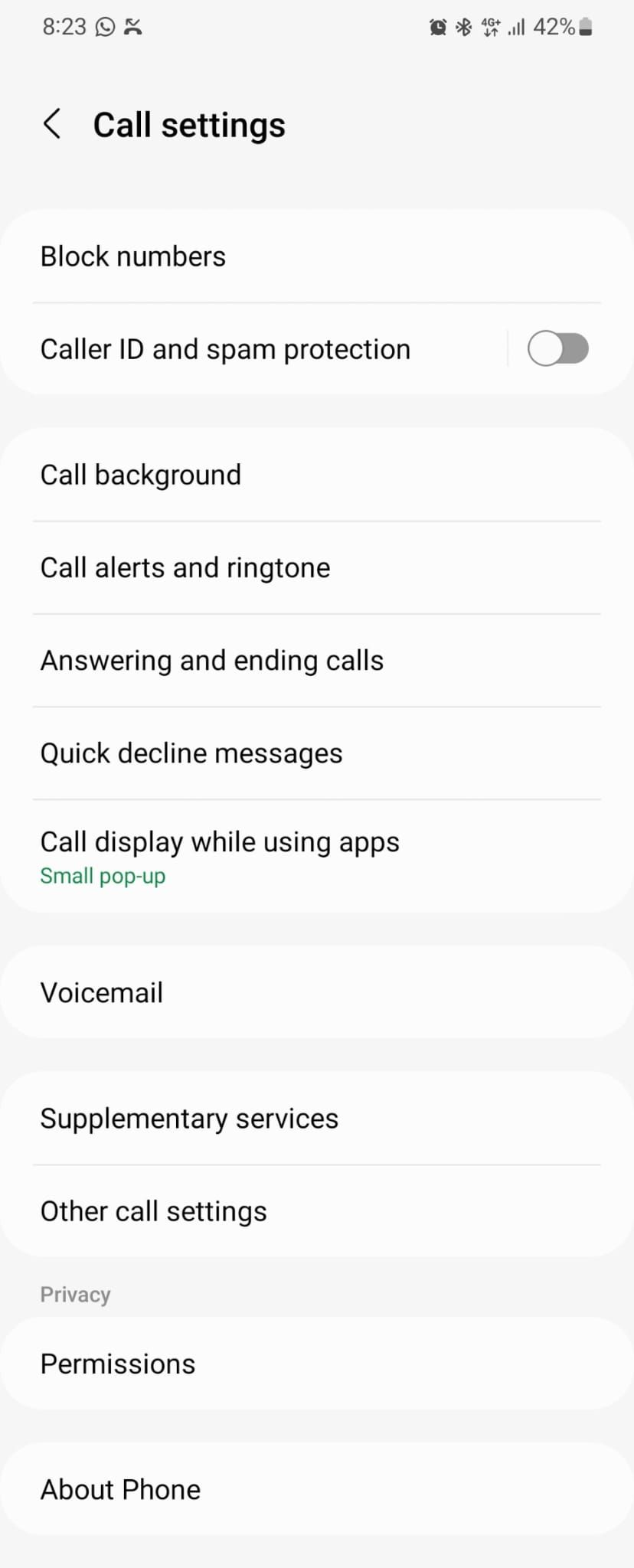This screenshot has height=1568, width=634.
Task: Enable Caller ID and spam protection
Action: [558, 348]
